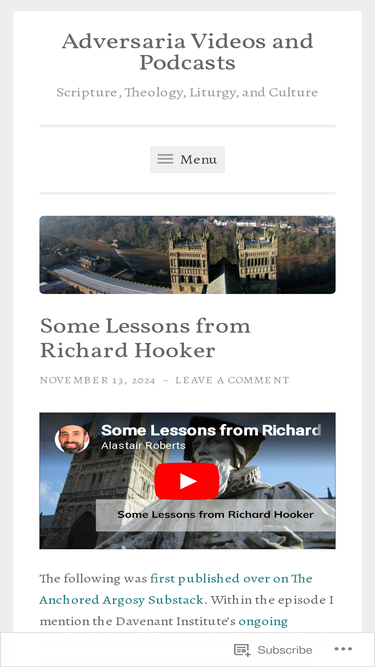This screenshot has height=667, width=375.
Task: Tap Leave a Comment
Action: [232, 380]
